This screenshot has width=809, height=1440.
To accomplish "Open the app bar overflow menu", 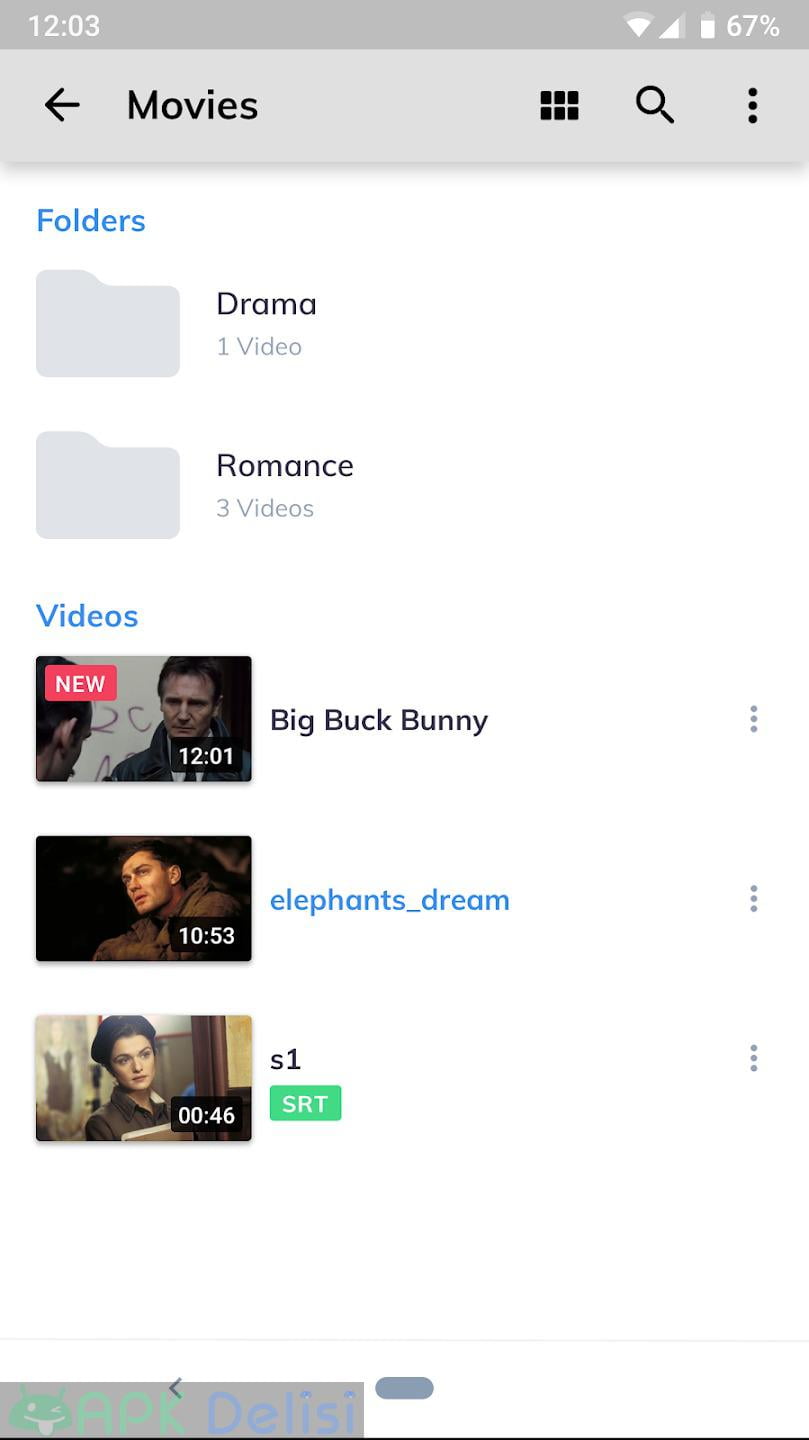I will pos(752,105).
